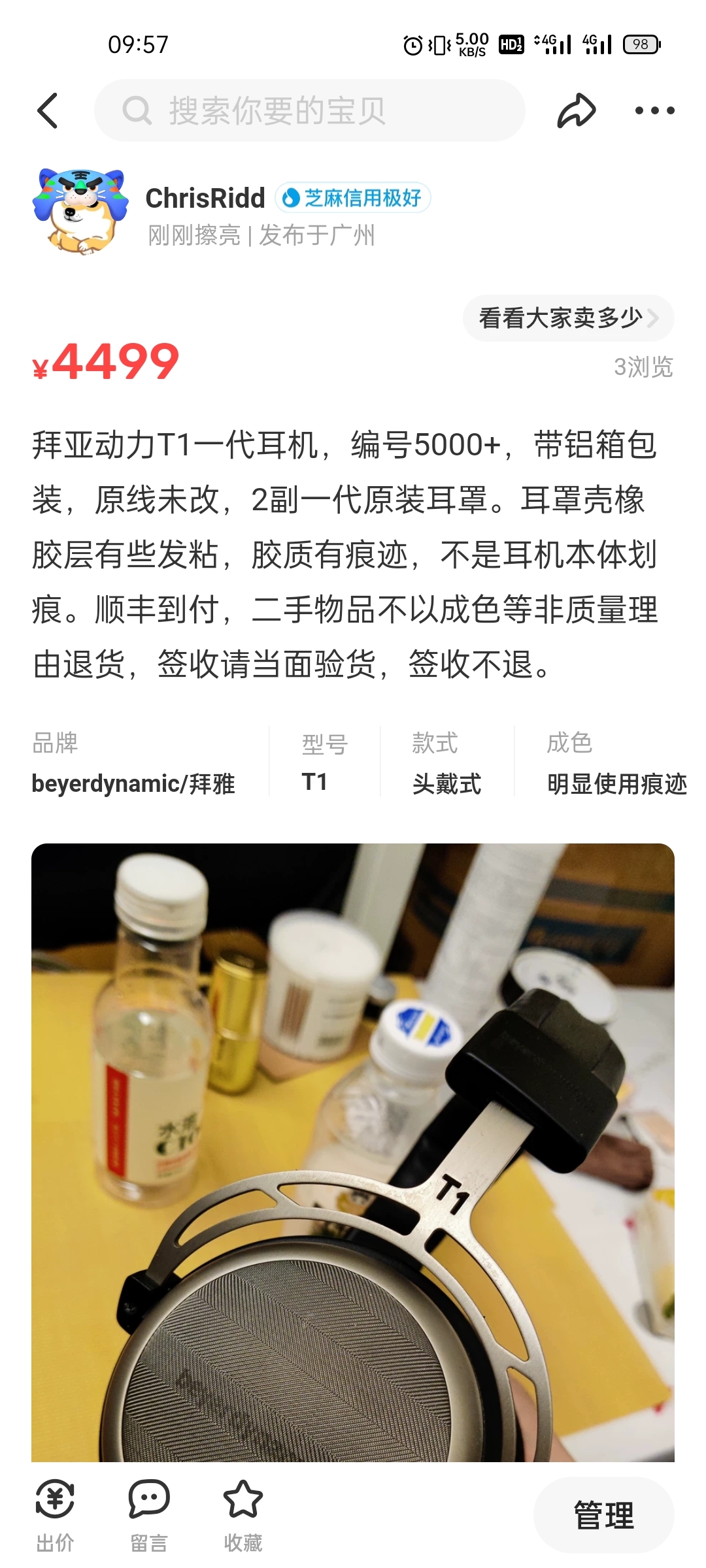Open the 管理 manage button
Image resolution: width=706 pixels, height=1568 pixels.
[603, 1515]
